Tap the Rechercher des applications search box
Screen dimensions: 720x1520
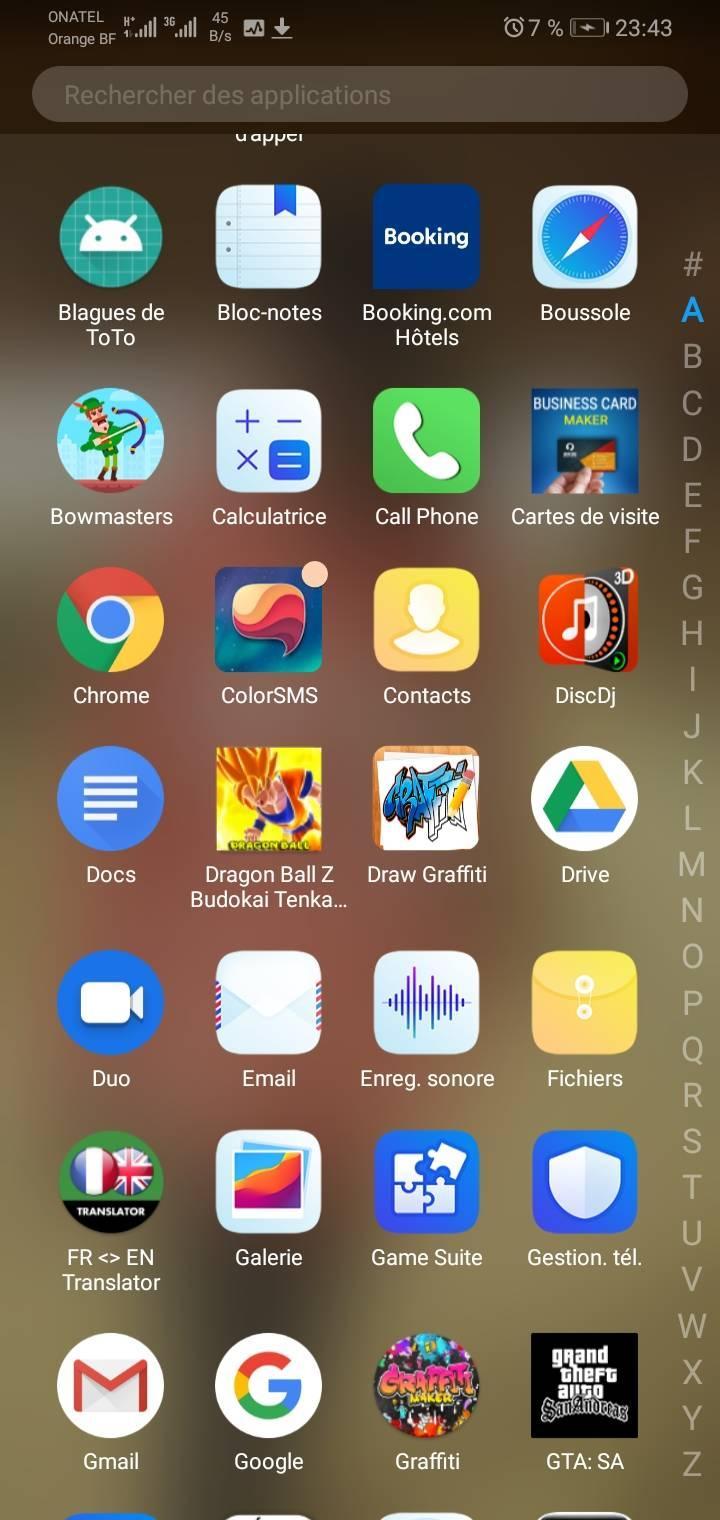(360, 95)
